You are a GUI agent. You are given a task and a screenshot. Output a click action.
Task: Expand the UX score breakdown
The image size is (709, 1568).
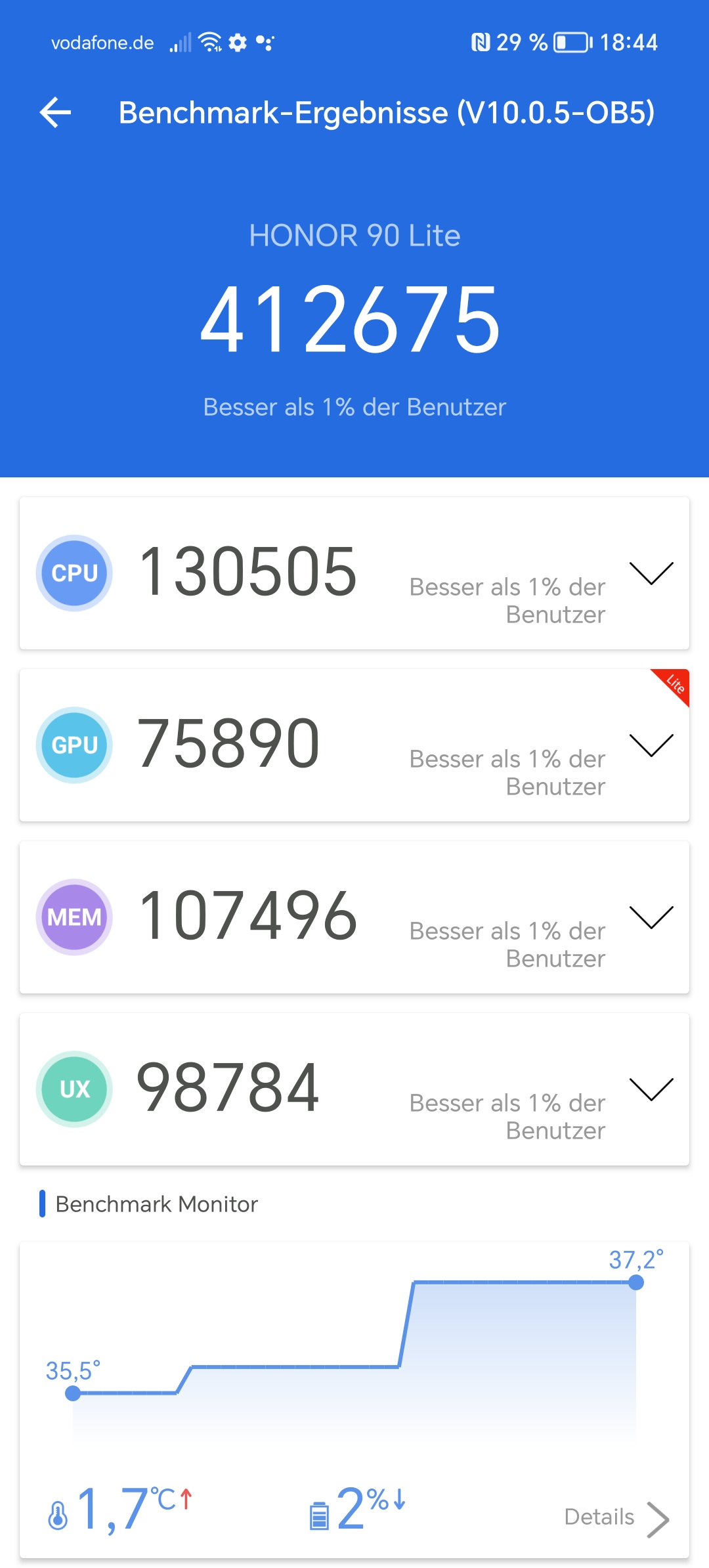coord(651,1089)
